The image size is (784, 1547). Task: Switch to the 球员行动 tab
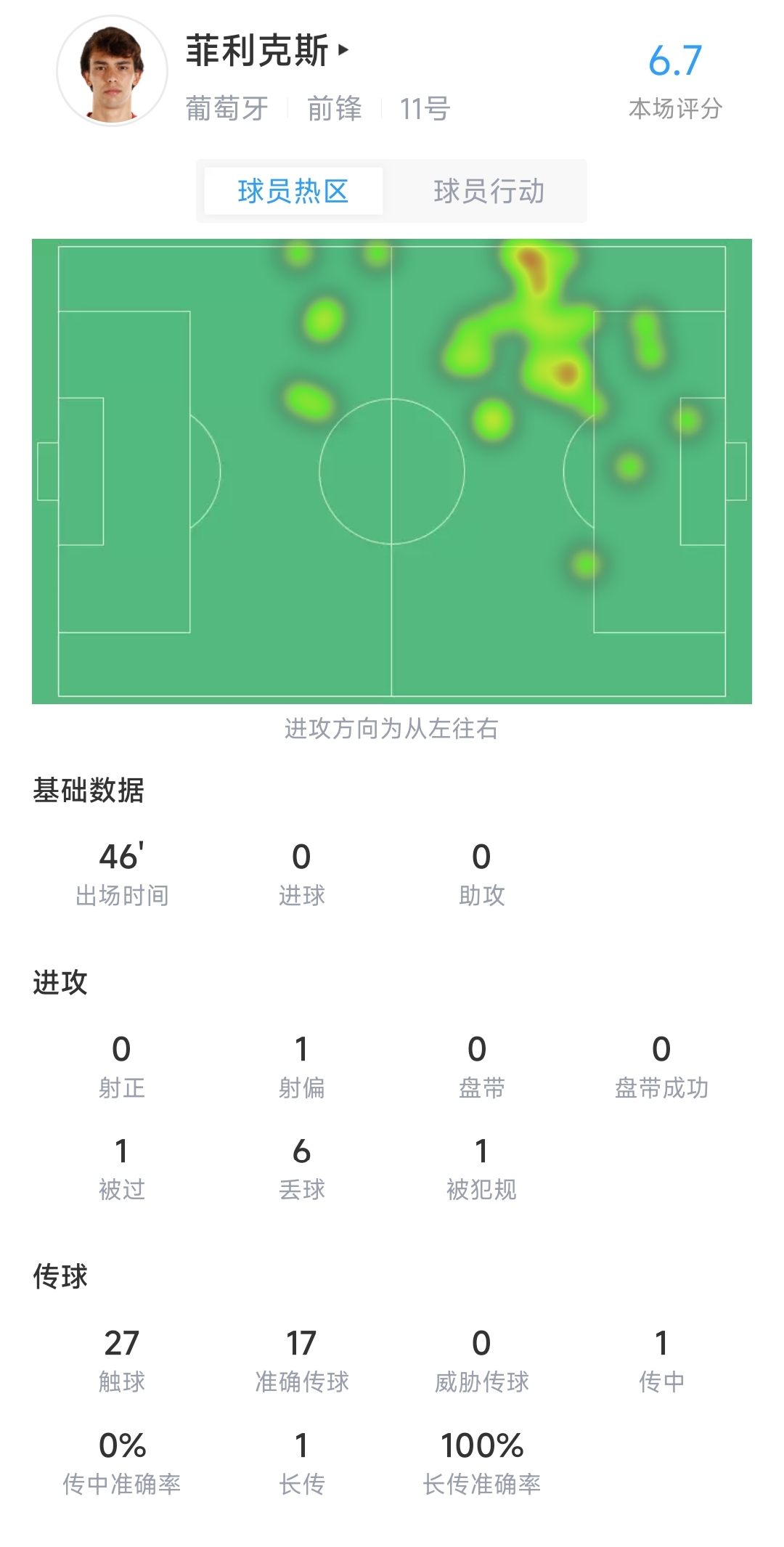(x=489, y=192)
